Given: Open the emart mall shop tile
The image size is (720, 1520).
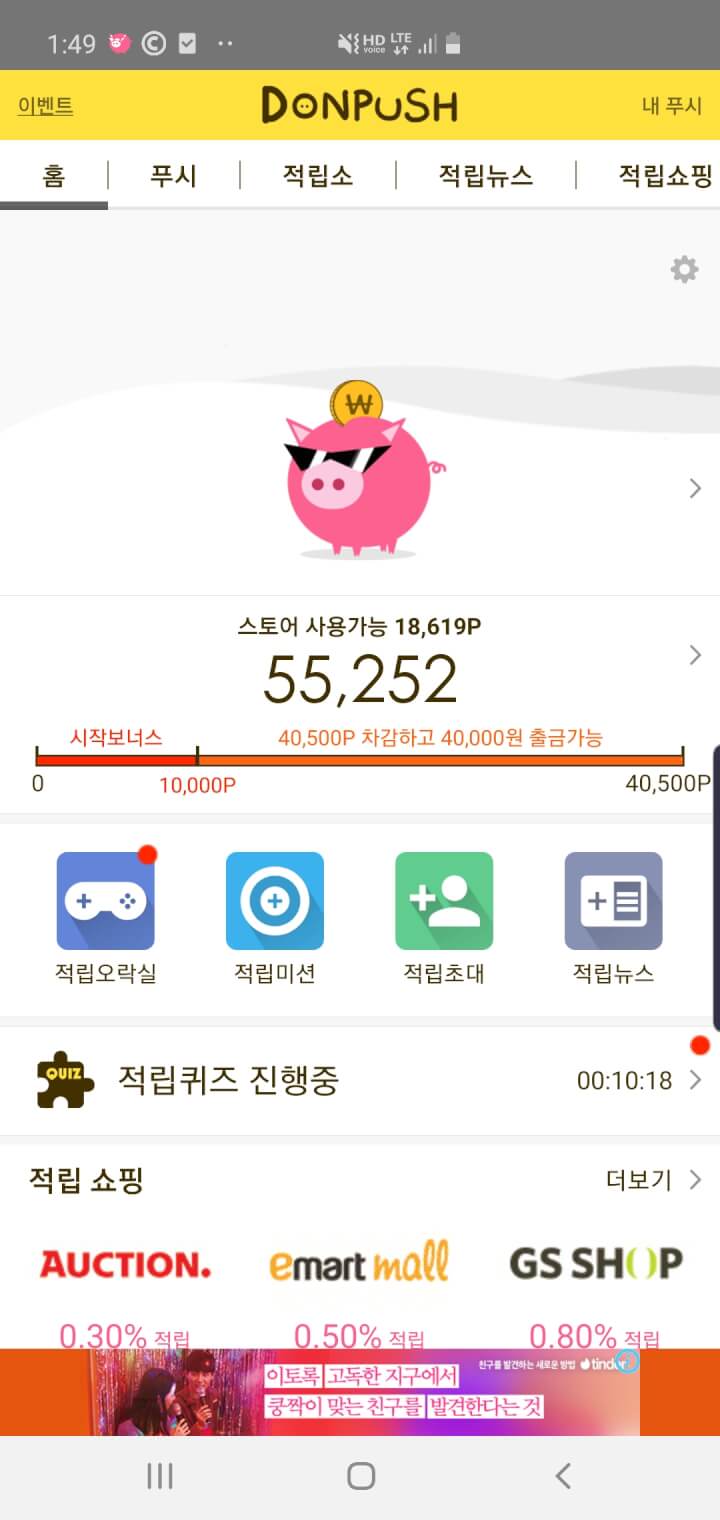Looking at the screenshot, I should 359,1265.
